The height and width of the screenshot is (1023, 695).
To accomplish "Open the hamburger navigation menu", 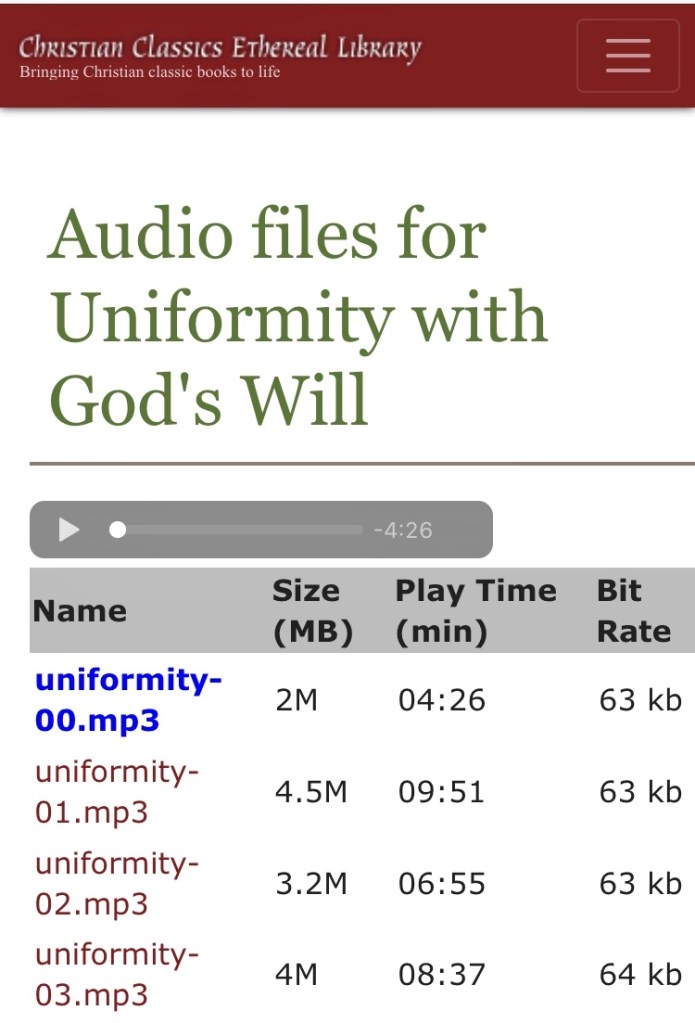I will pyautogui.click(x=627, y=56).
